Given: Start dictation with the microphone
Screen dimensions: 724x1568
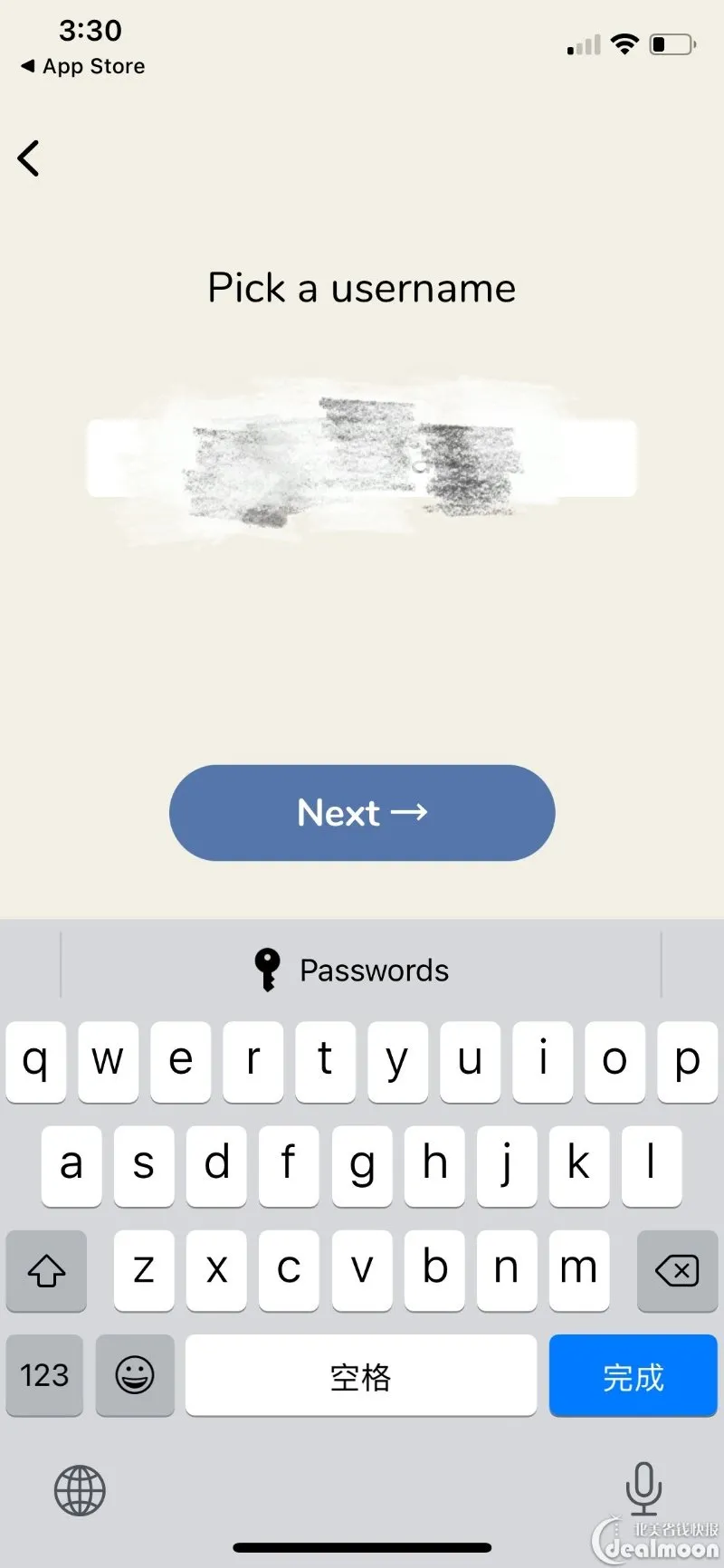Looking at the screenshot, I should tap(643, 1488).
